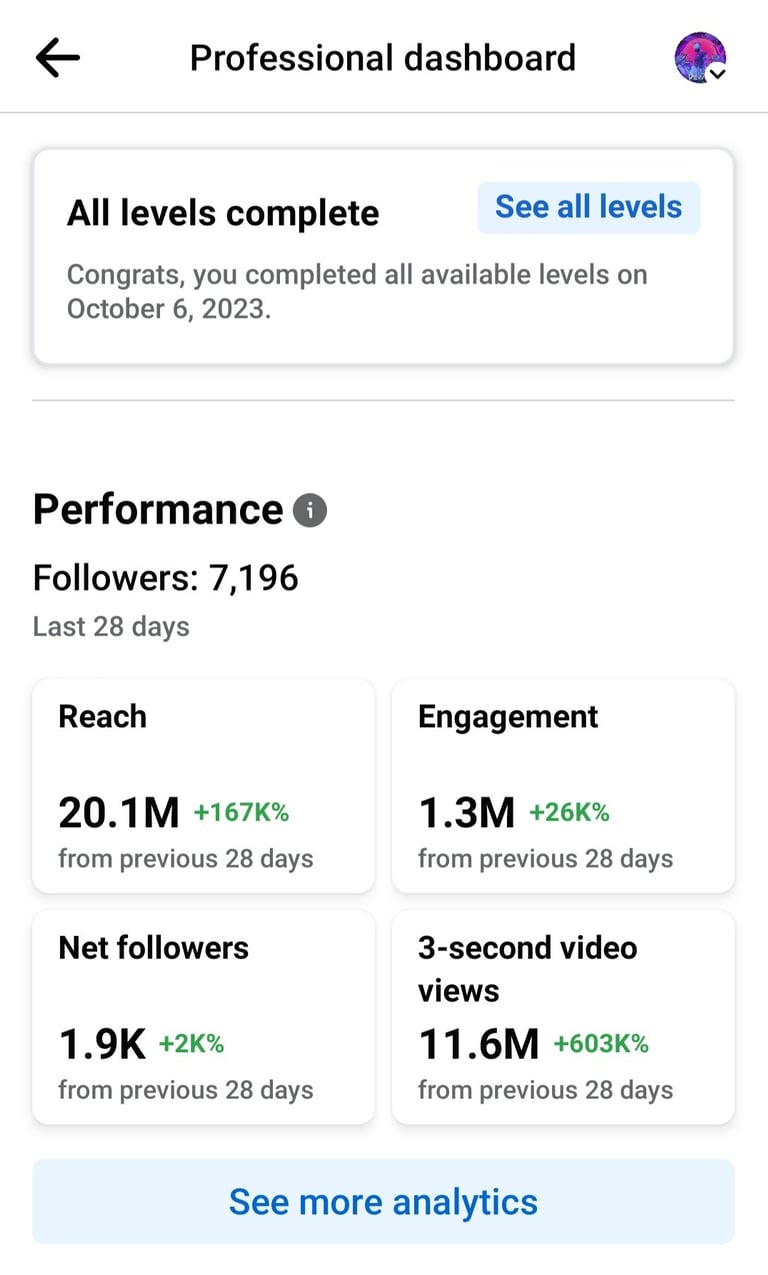Go back from Professional dashboard
Screen dimensions: 768x1275
57,58
